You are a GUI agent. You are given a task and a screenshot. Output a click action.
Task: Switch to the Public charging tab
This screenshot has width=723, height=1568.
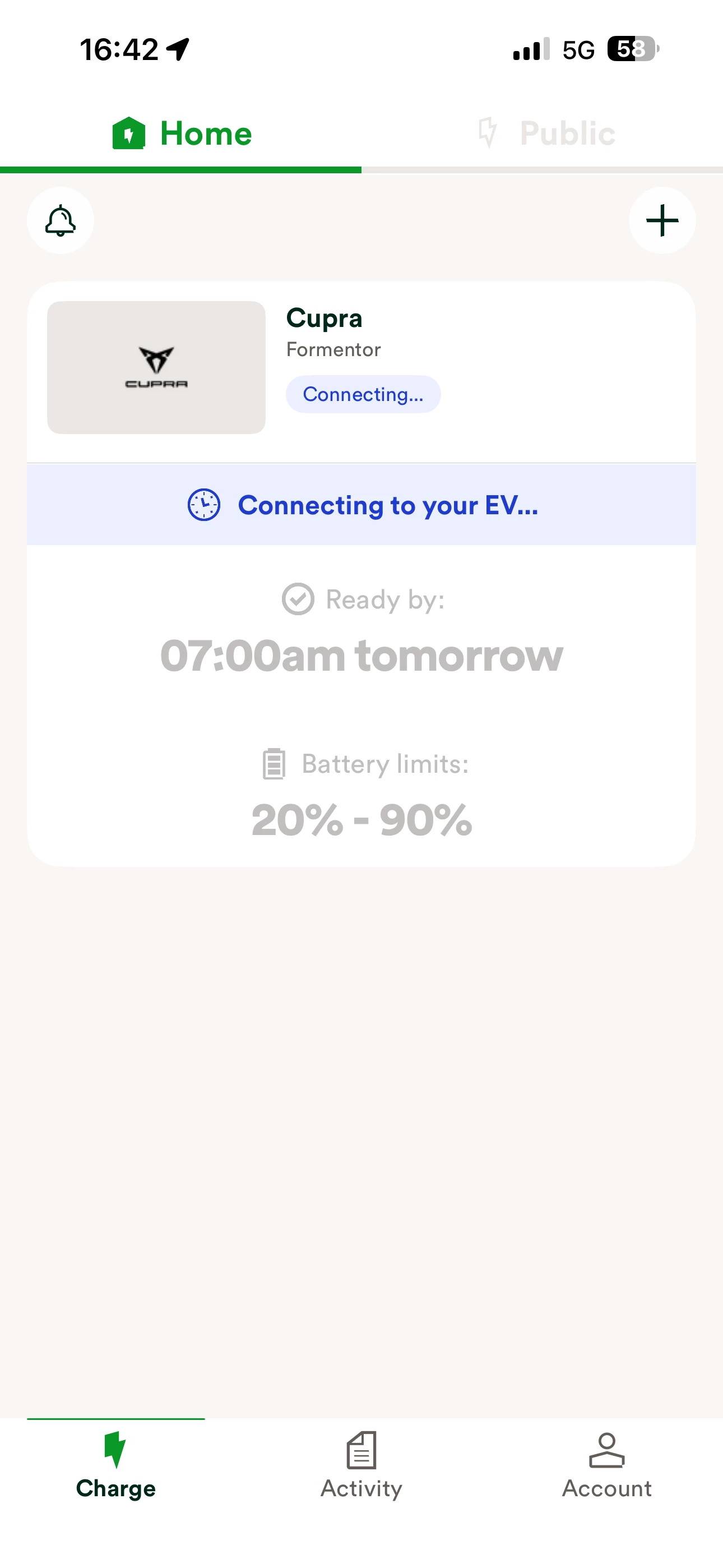544,133
